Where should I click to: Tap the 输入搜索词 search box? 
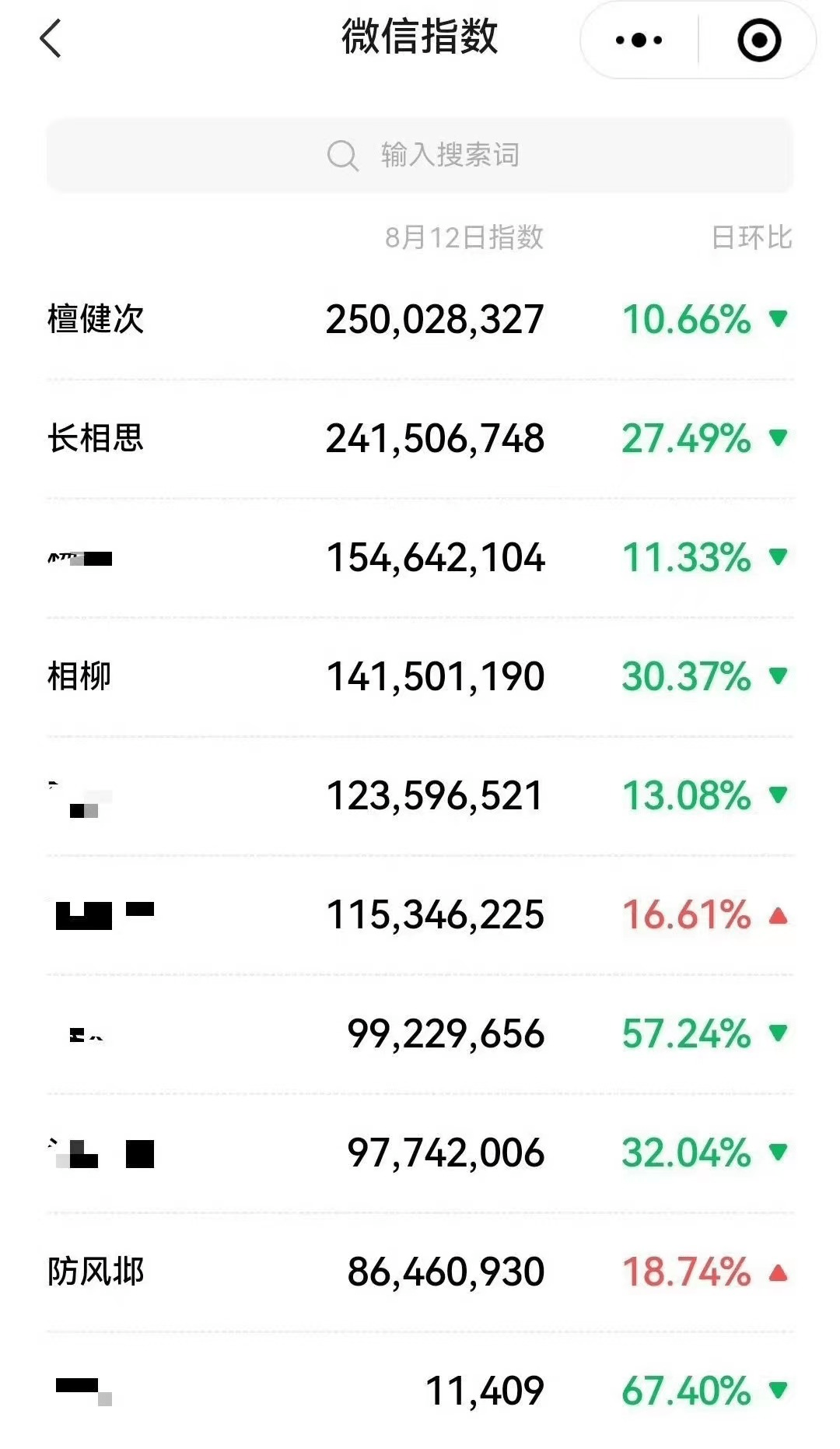(420, 155)
